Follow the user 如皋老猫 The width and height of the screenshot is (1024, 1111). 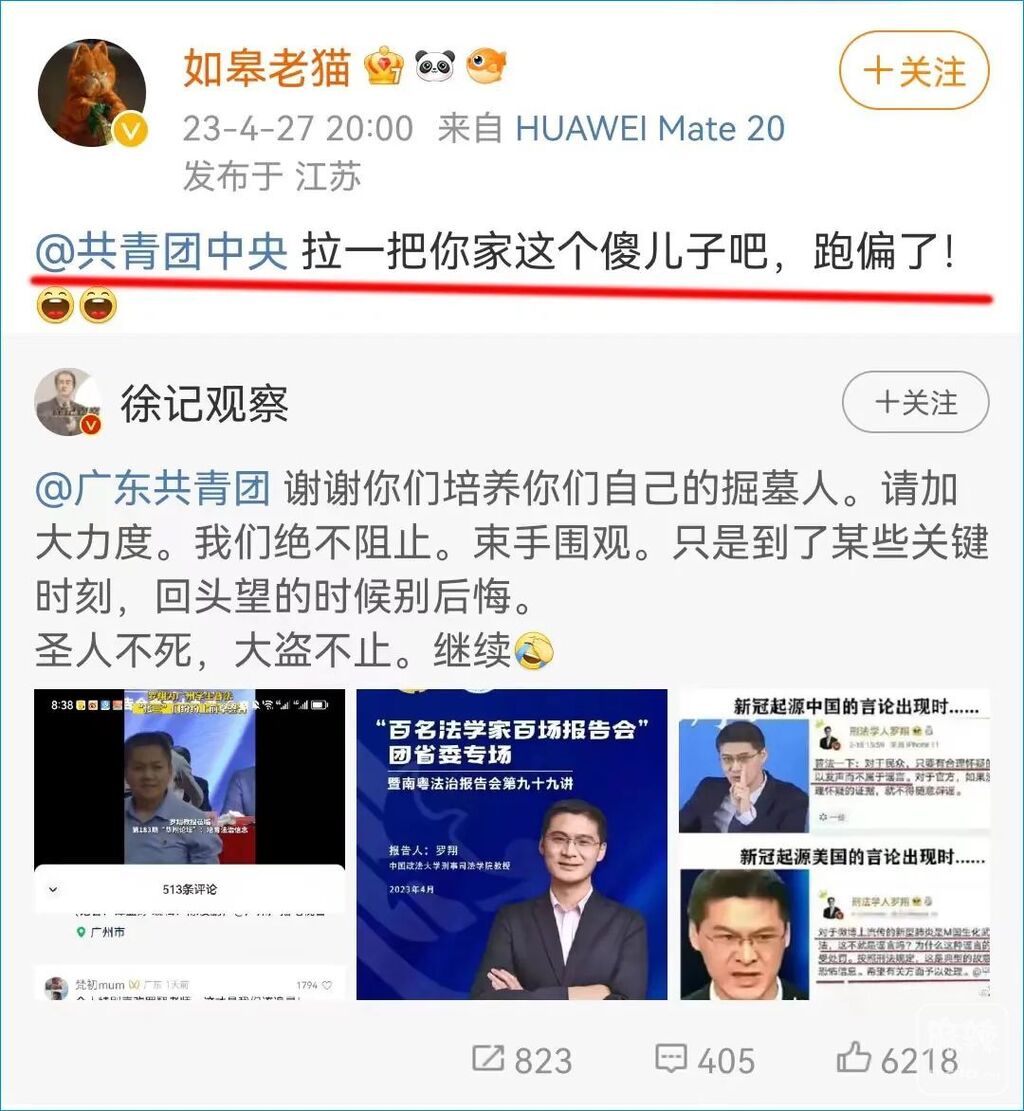[913, 72]
